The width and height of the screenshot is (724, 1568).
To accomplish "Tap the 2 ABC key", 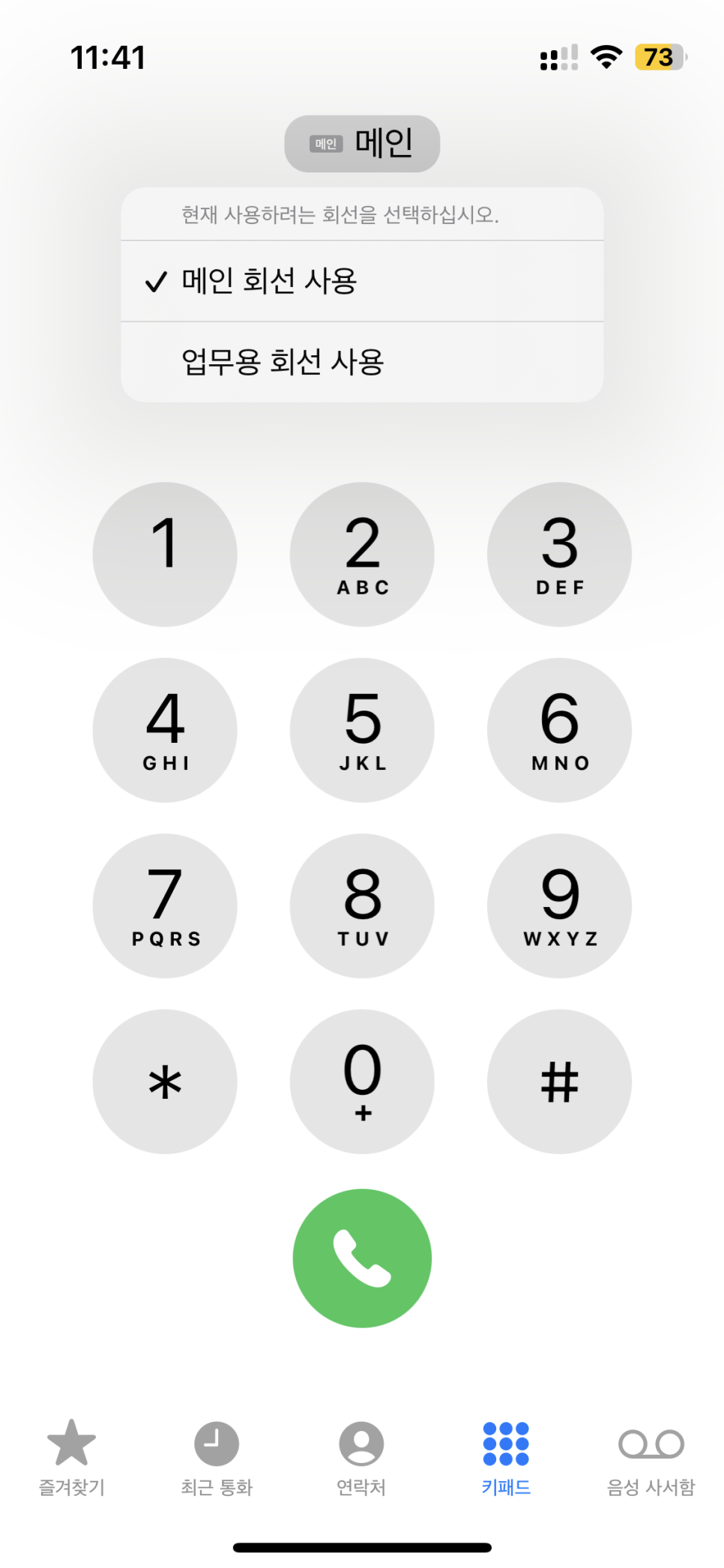I will tap(362, 554).
